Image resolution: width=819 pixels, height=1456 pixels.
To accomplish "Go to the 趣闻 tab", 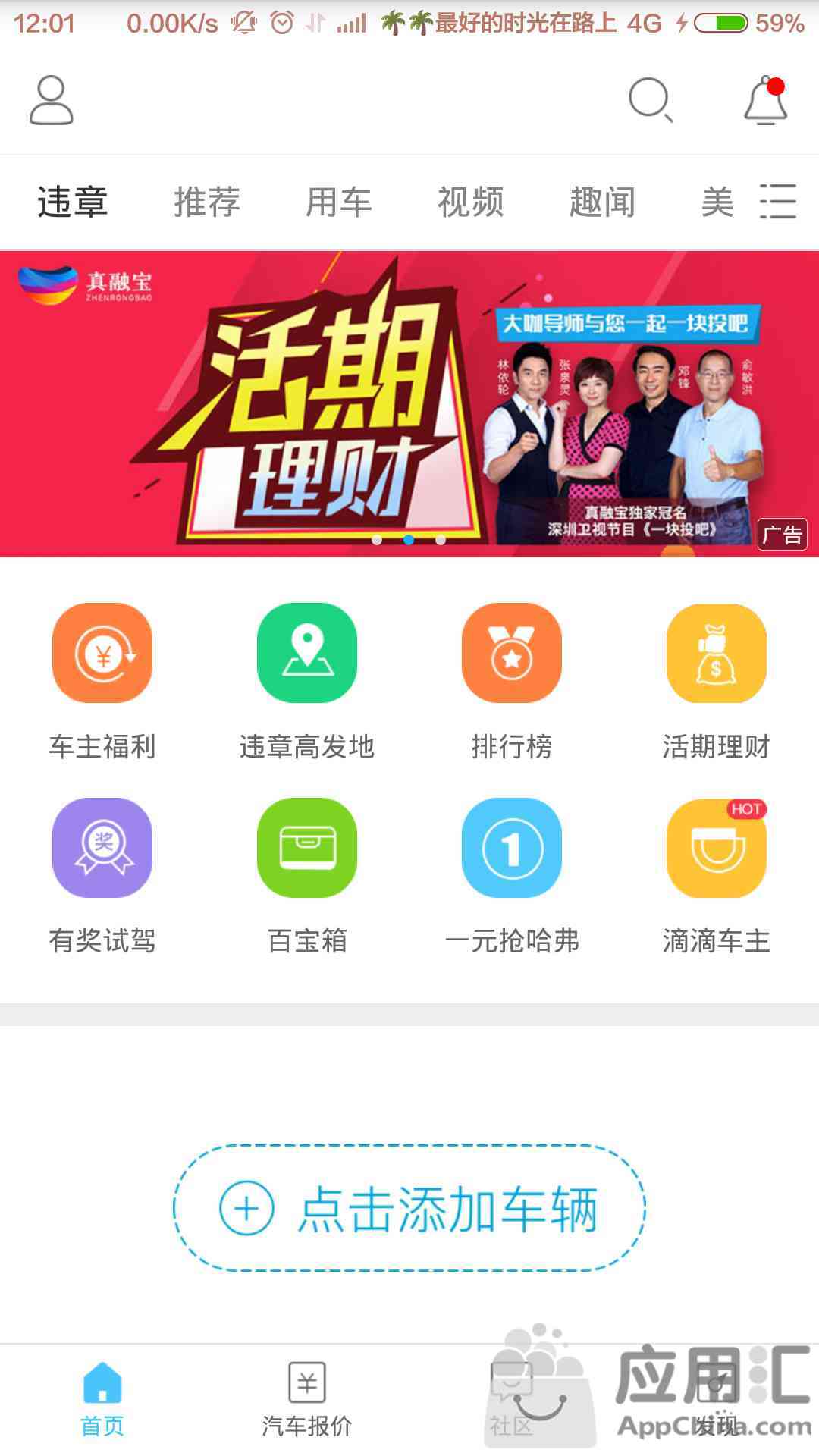I will pyautogui.click(x=602, y=202).
